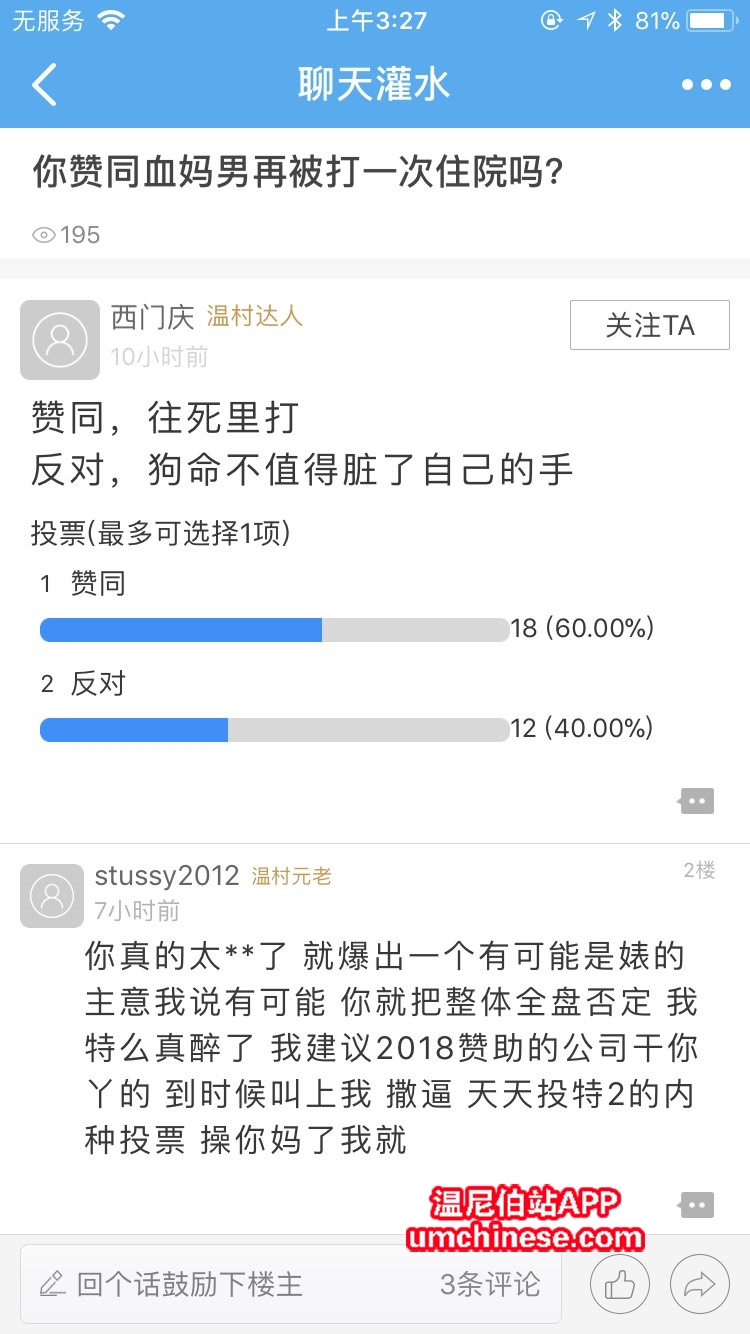This screenshot has width=750, height=1334.
Task: Open stussy2012's avatar
Action: (x=52, y=896)
